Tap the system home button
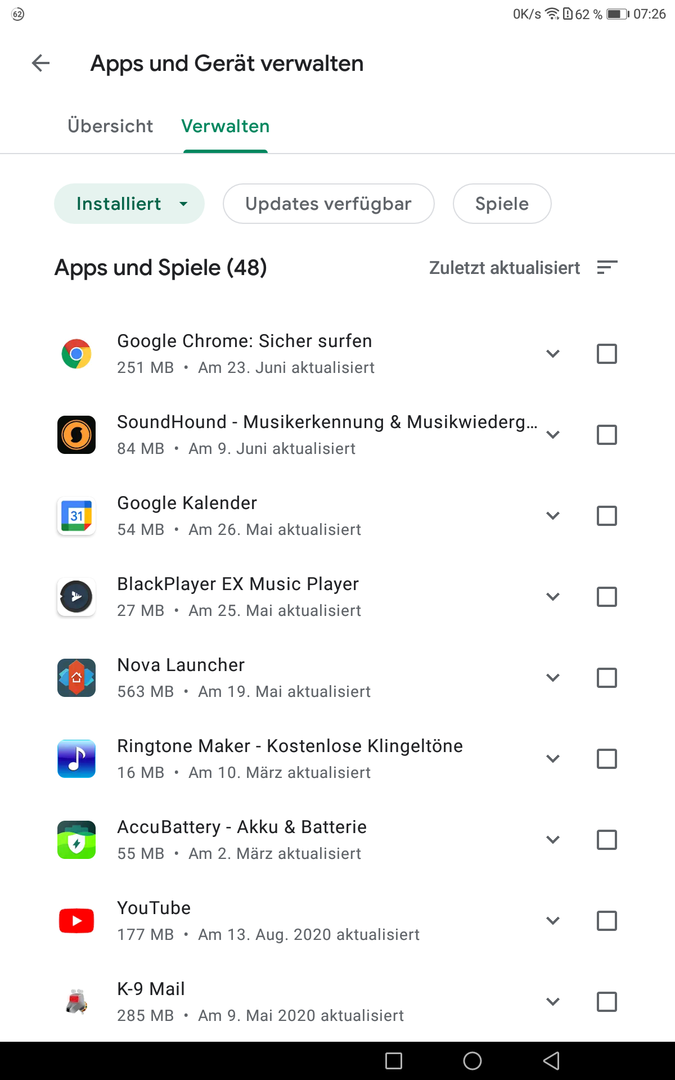675x1080 pixels. (x=472, y=1061)
